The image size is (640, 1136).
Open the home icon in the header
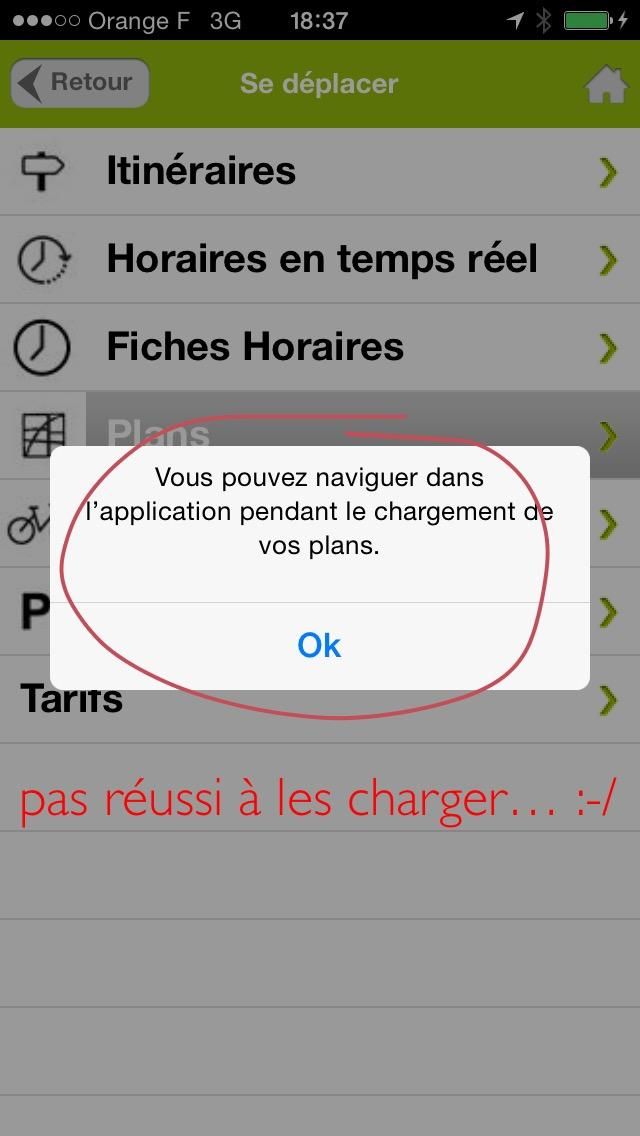click(605, 84)
